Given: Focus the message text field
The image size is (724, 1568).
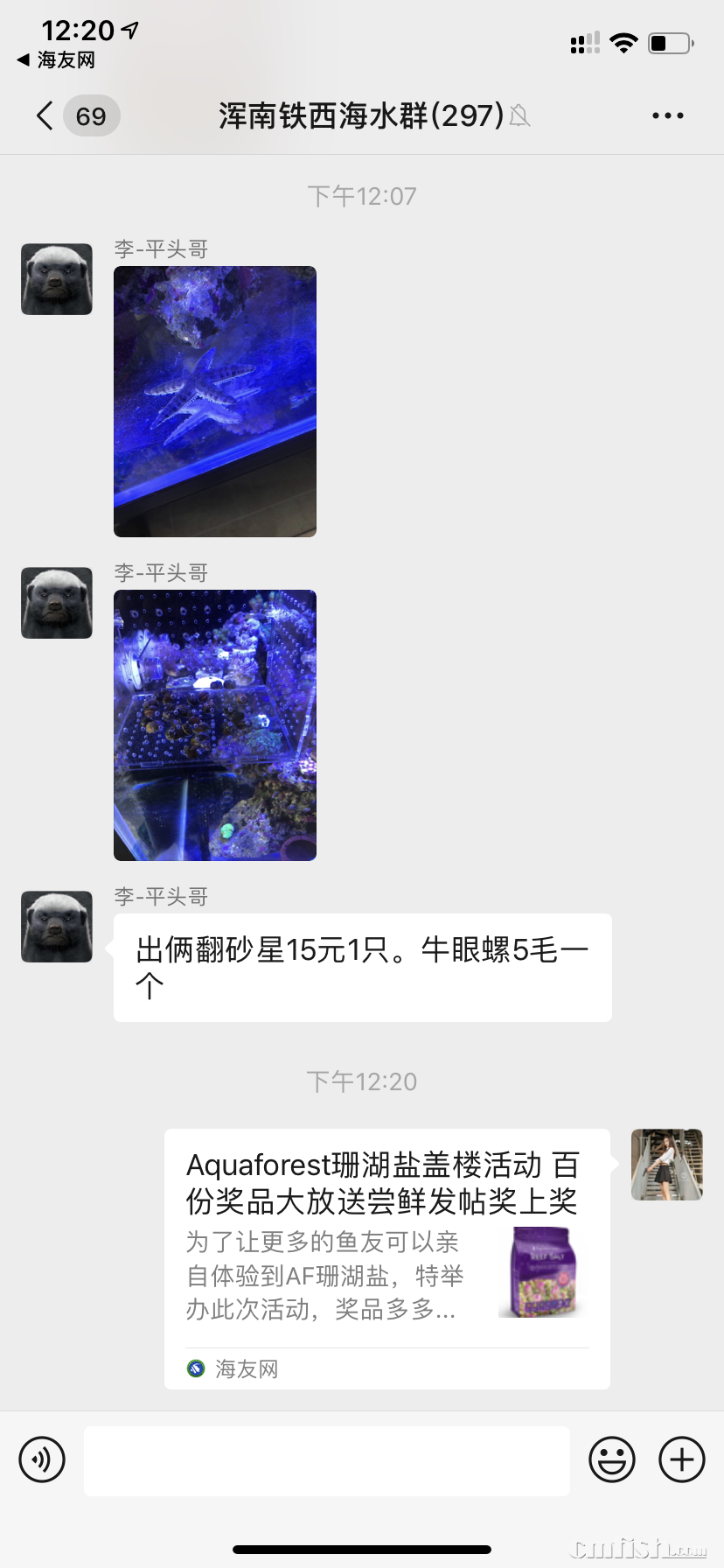Looking at the screenshot, I should (326, 1459).
